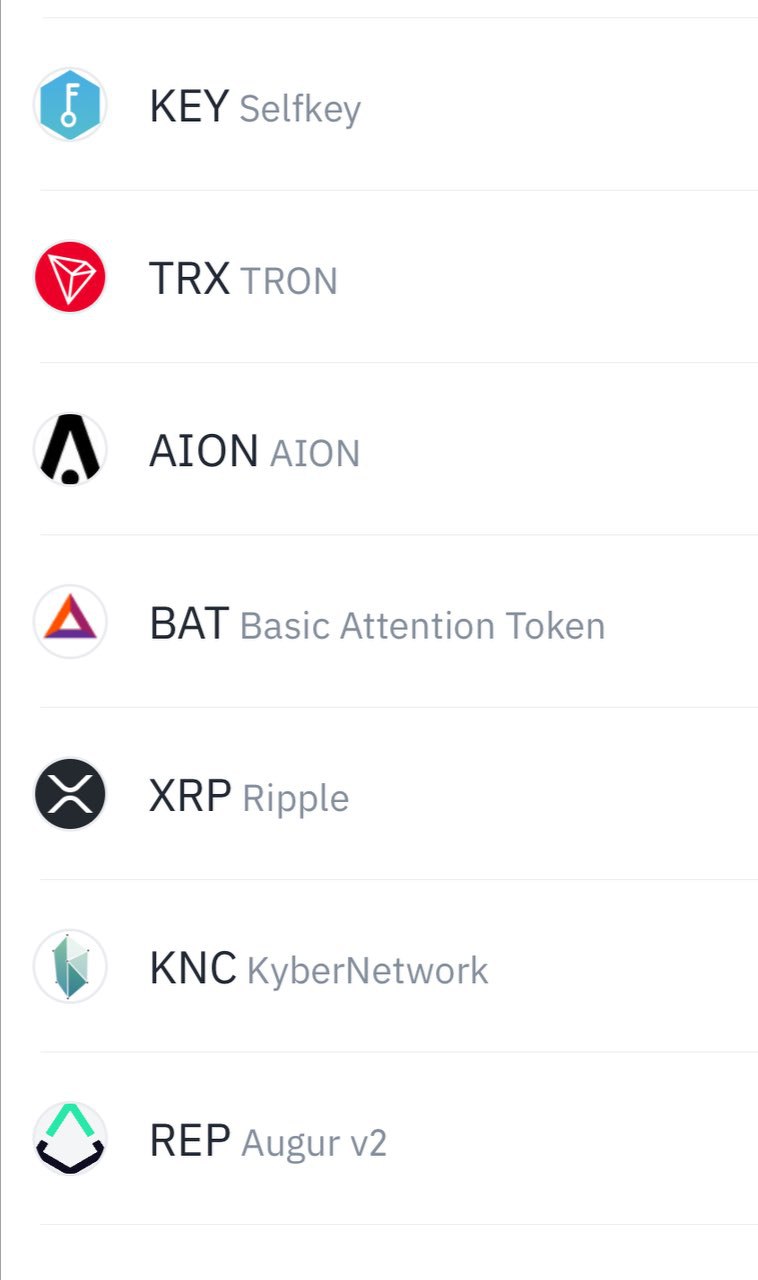This screenshot has height=1280, width=758.
Task: Select the KEY Selfkey coin
Action: [380, 105]
